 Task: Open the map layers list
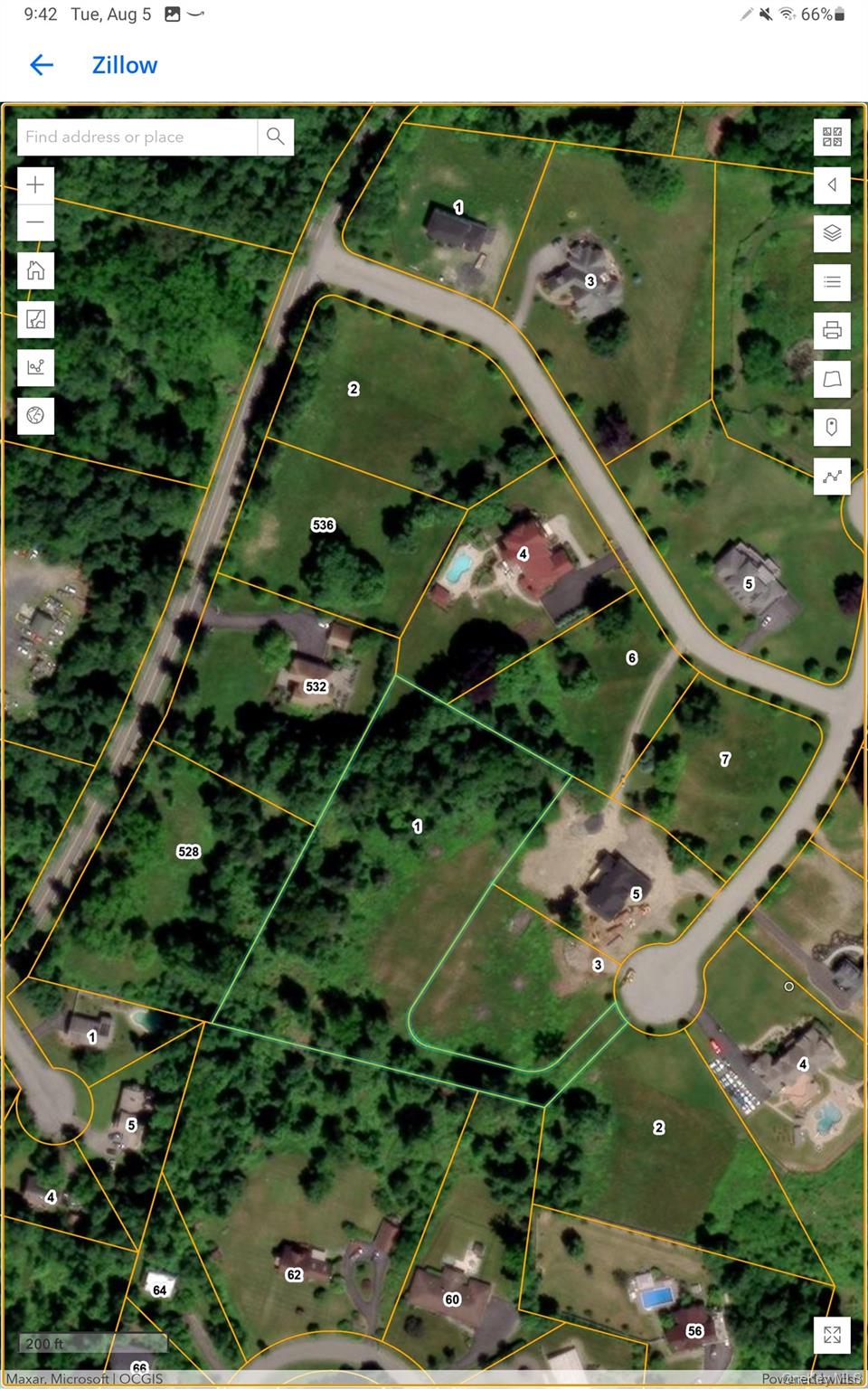(x=832, y=233)
